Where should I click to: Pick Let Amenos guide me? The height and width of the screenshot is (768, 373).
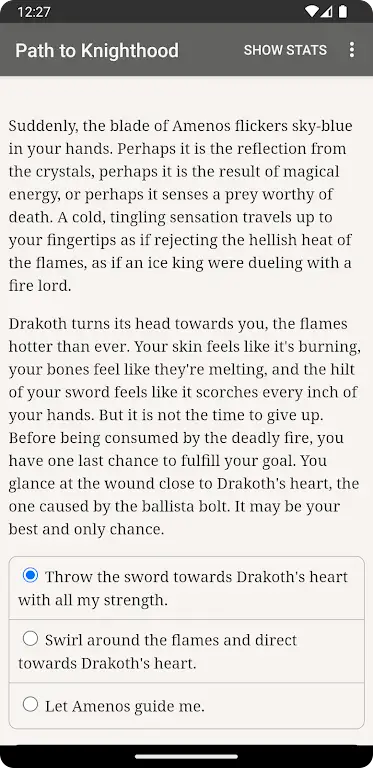pos(186,706)
